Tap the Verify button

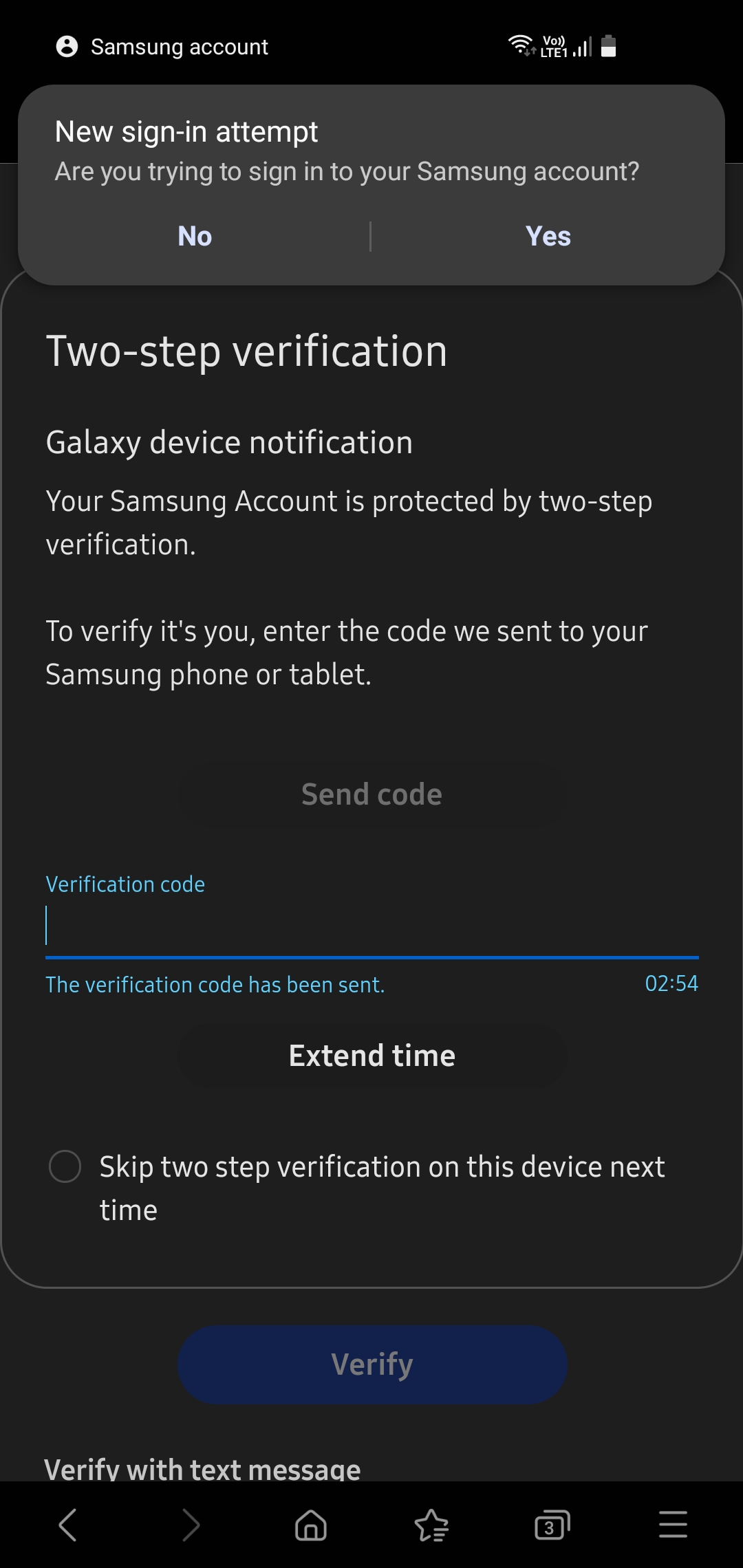point(371,1364)
